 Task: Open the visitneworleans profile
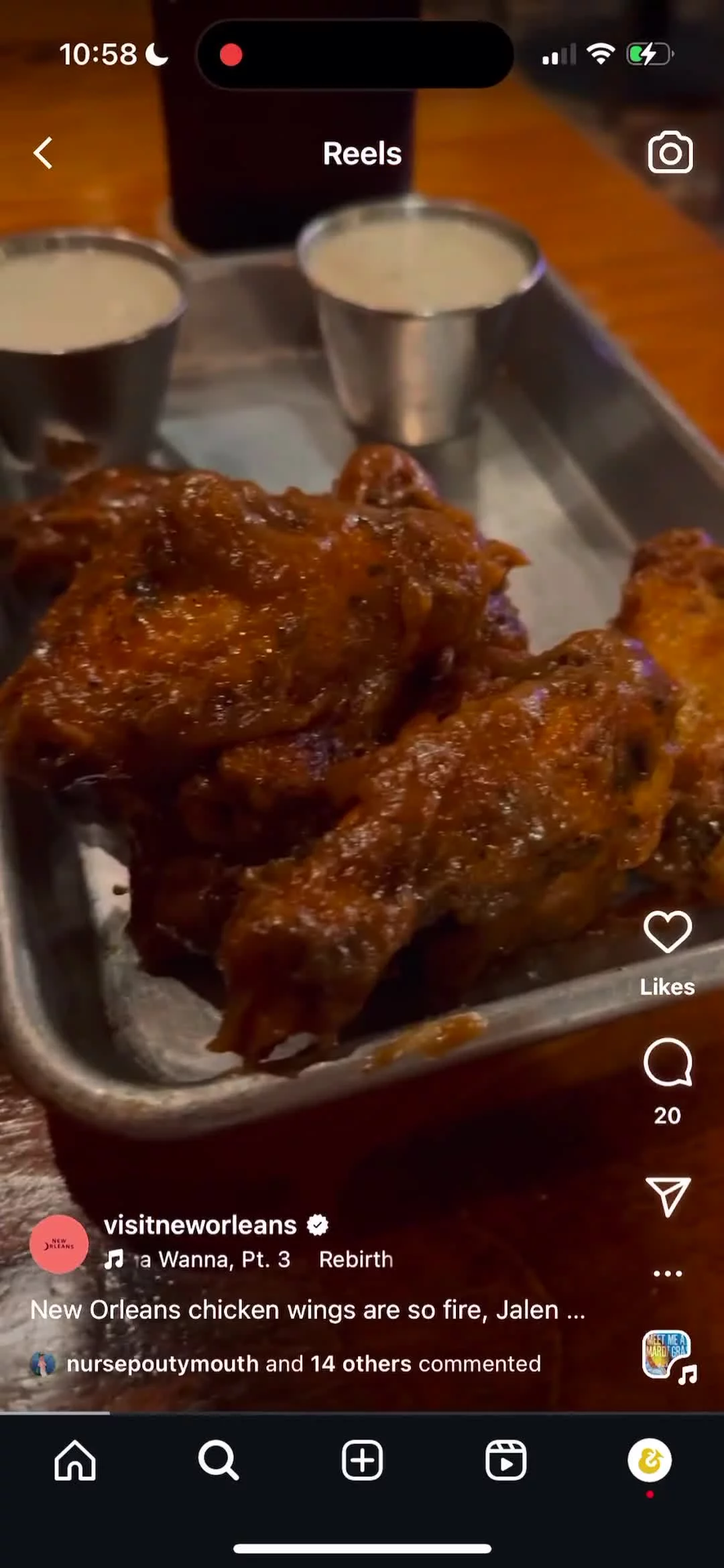click(x=200, y=1225)
